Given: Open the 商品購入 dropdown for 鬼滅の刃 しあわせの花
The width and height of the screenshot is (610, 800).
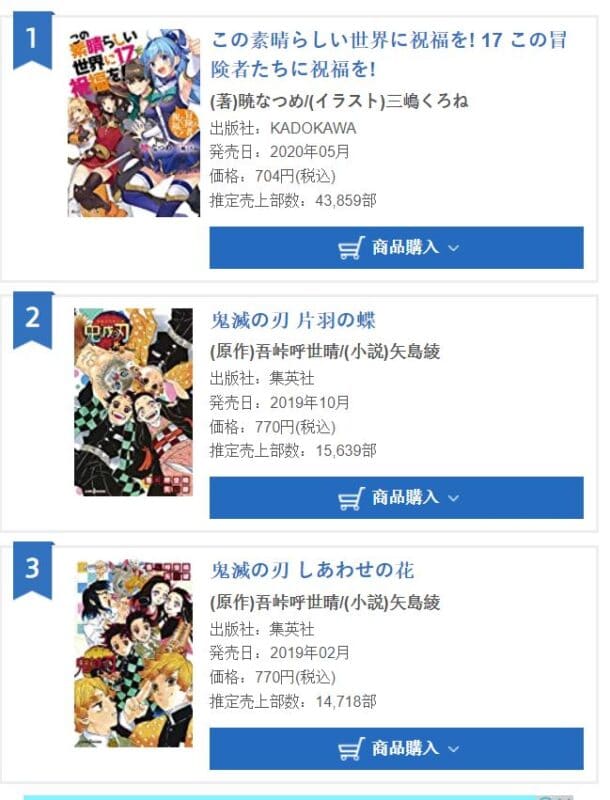Looking at the screenshot, I should (x=396, y=749).
